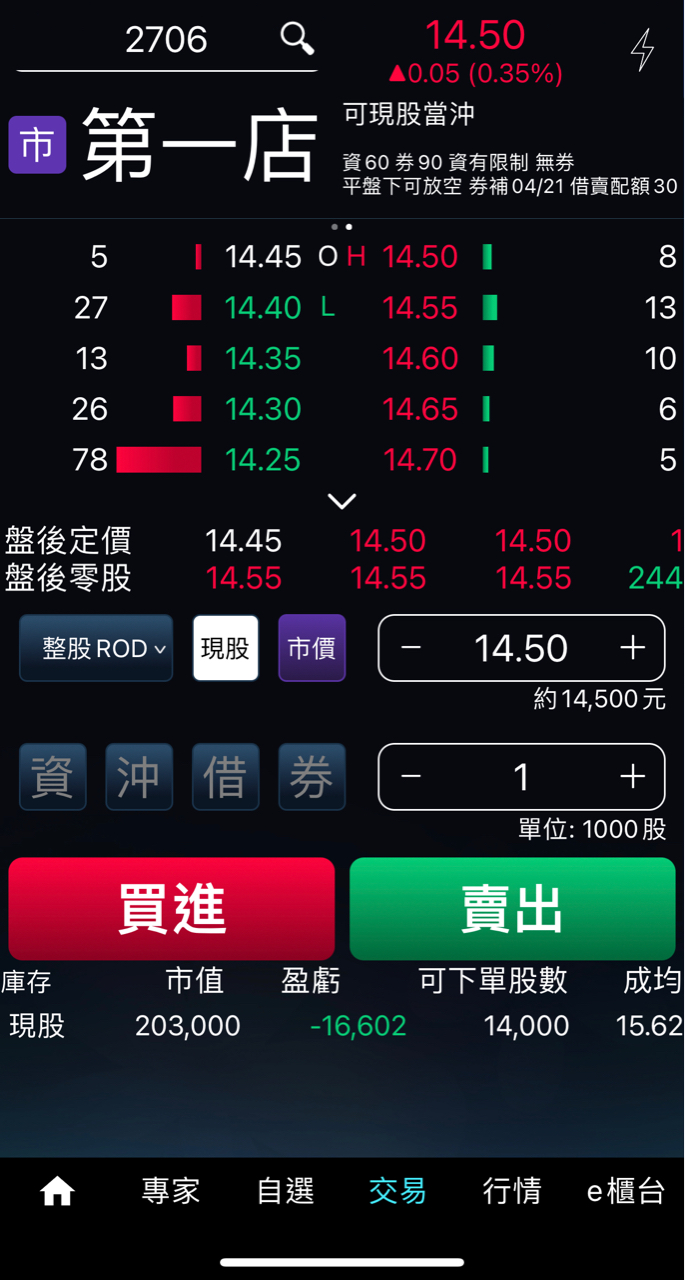Increase the 14.50 order price

(632, 648)
